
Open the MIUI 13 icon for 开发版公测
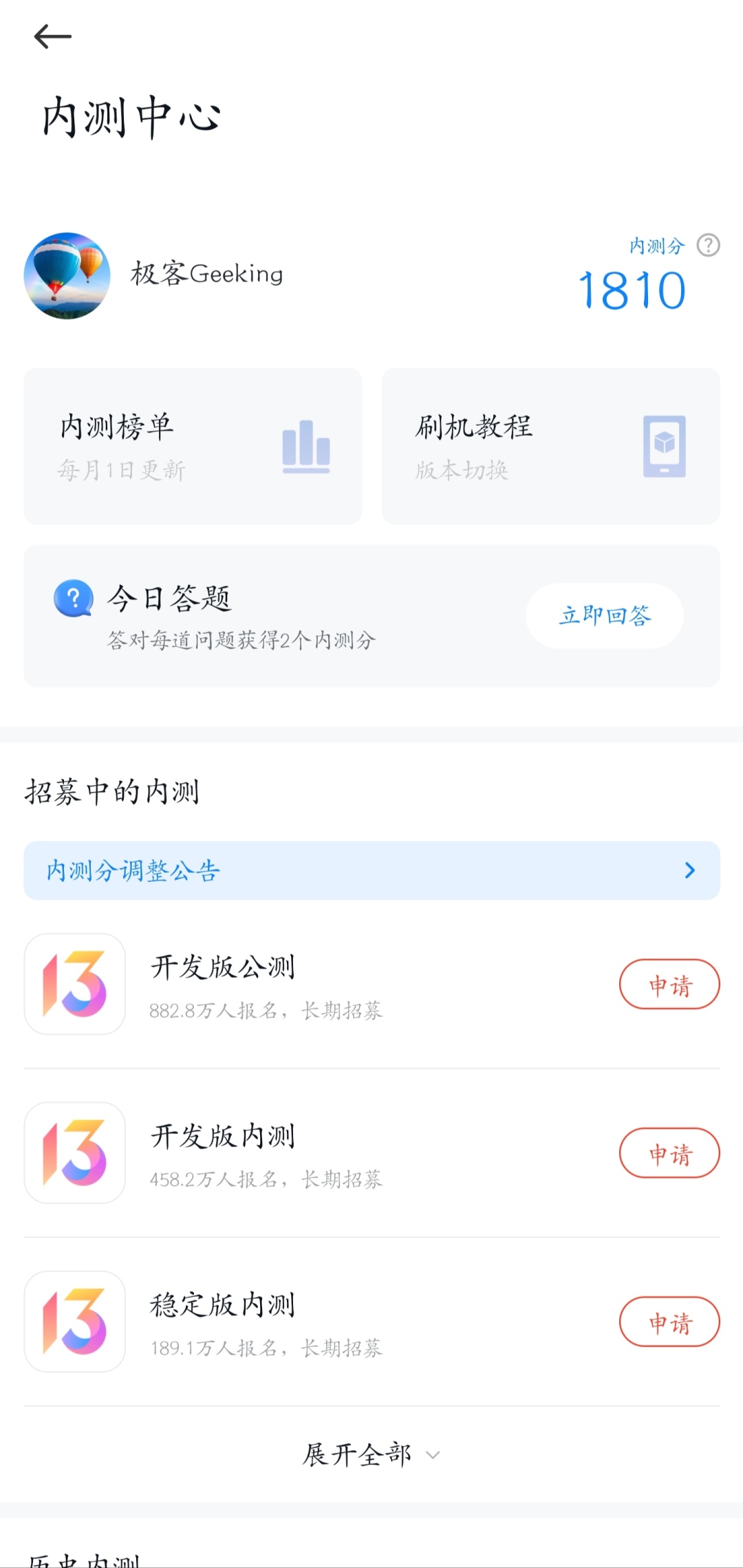75,984
